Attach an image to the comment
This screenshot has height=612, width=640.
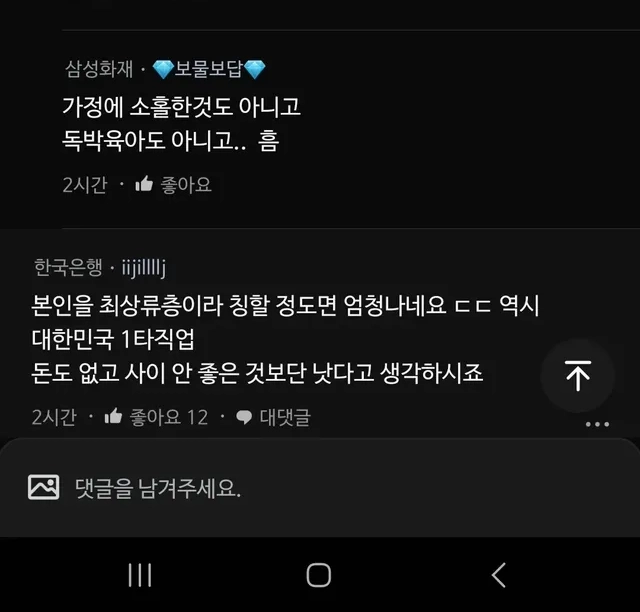[x=43, y=488]
